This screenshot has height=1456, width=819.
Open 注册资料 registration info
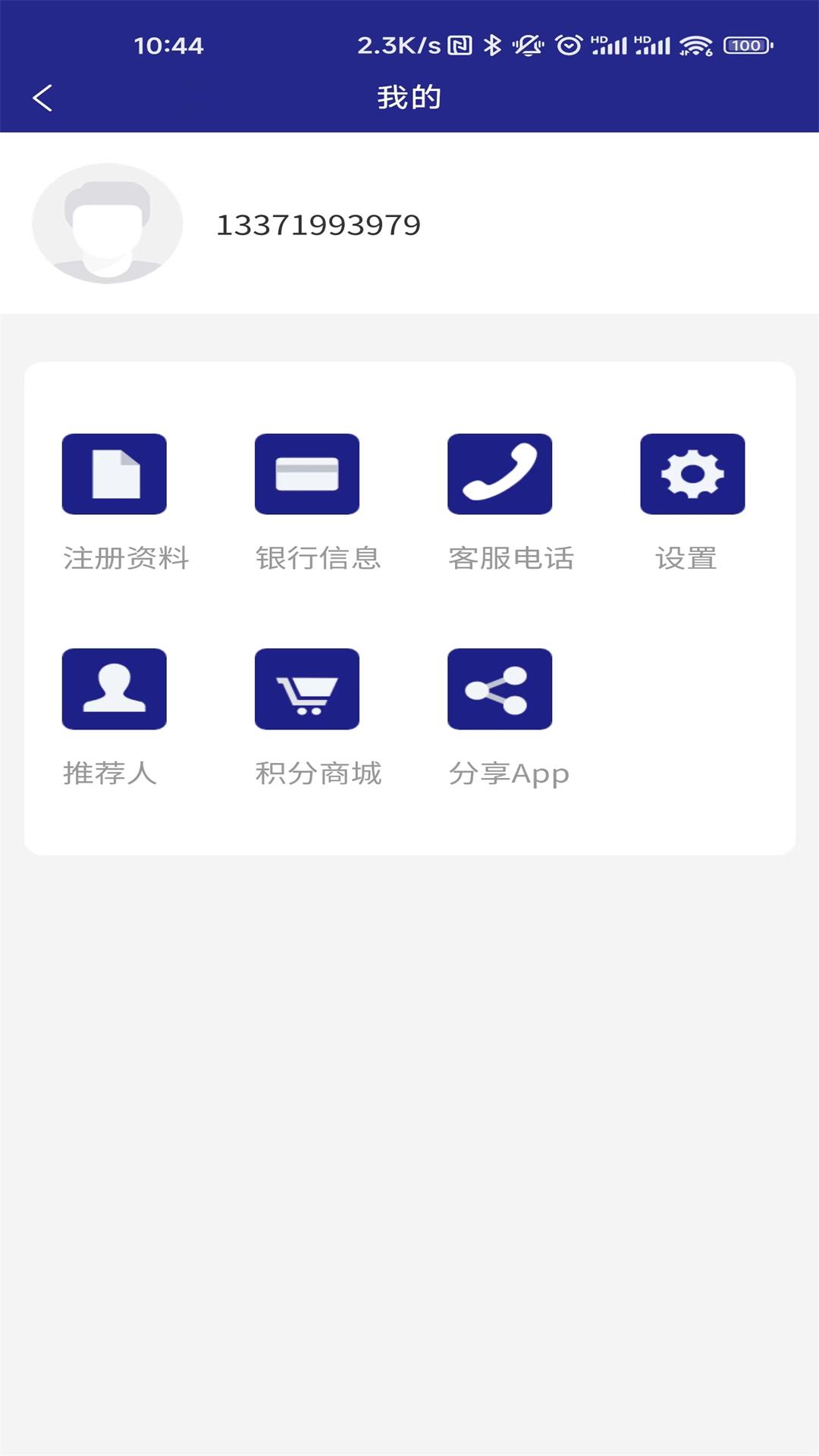pyautogui.click(x=115, y=475)
